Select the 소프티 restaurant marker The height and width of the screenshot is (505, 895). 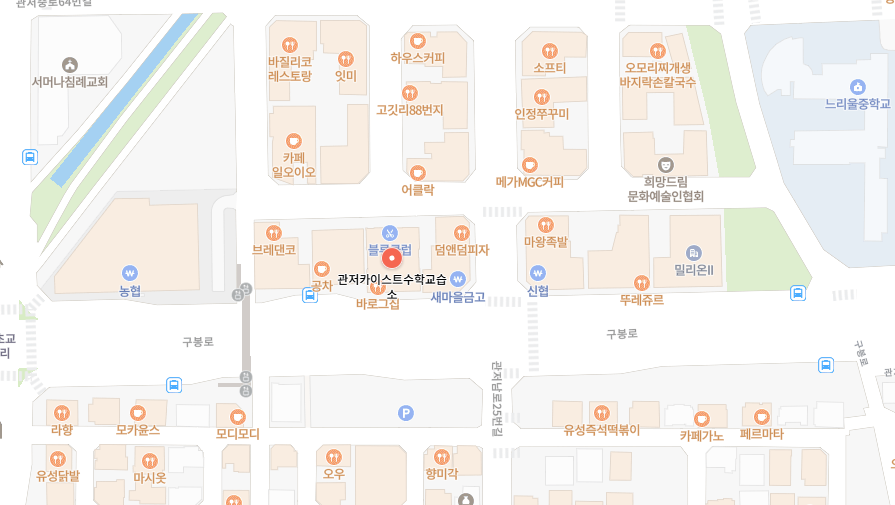pyautogui.click(x=549, y=51)
